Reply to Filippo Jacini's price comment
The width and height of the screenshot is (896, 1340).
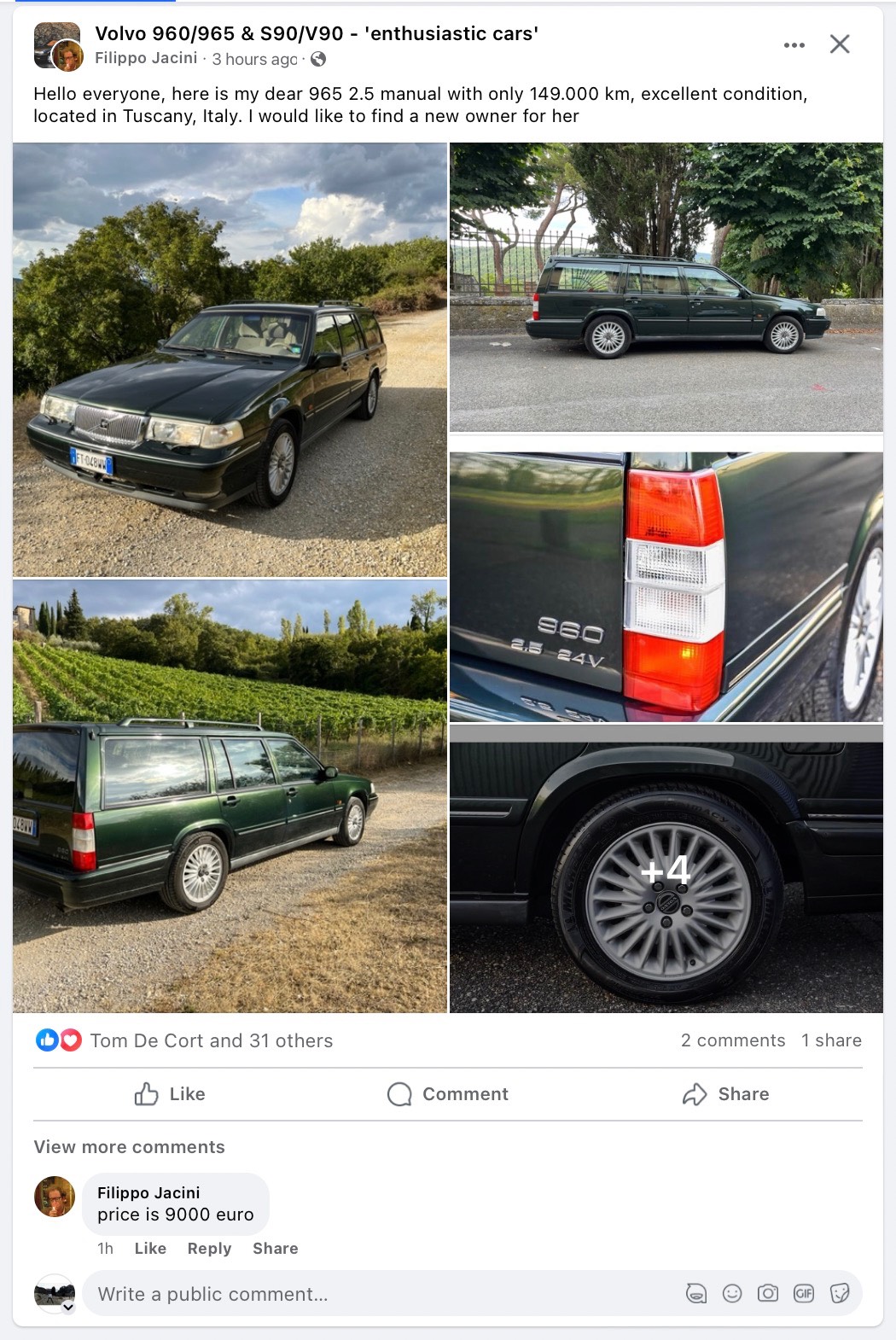pyautogui.click(x=209, y=1249)
